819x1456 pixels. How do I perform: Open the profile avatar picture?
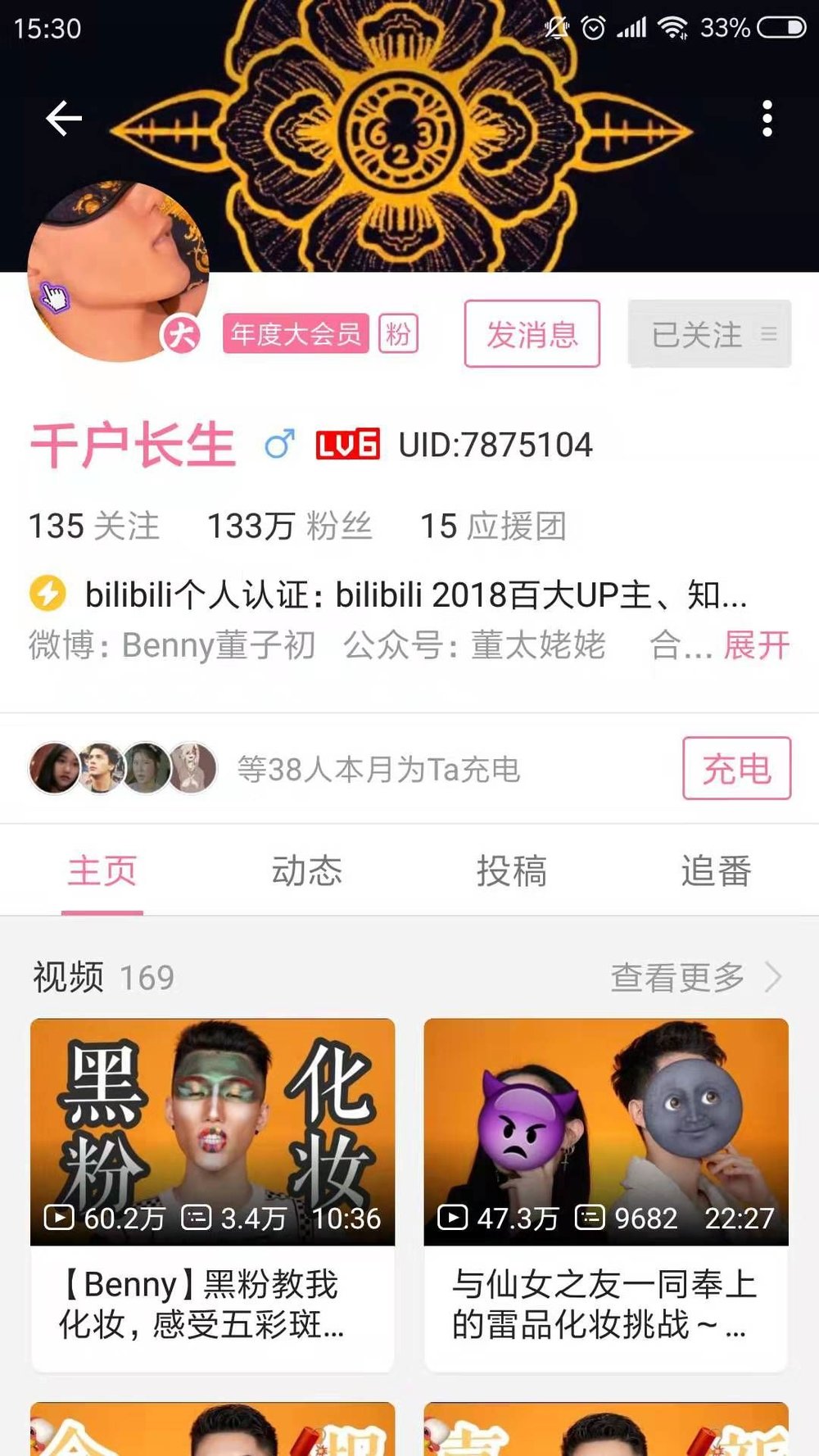117,271
